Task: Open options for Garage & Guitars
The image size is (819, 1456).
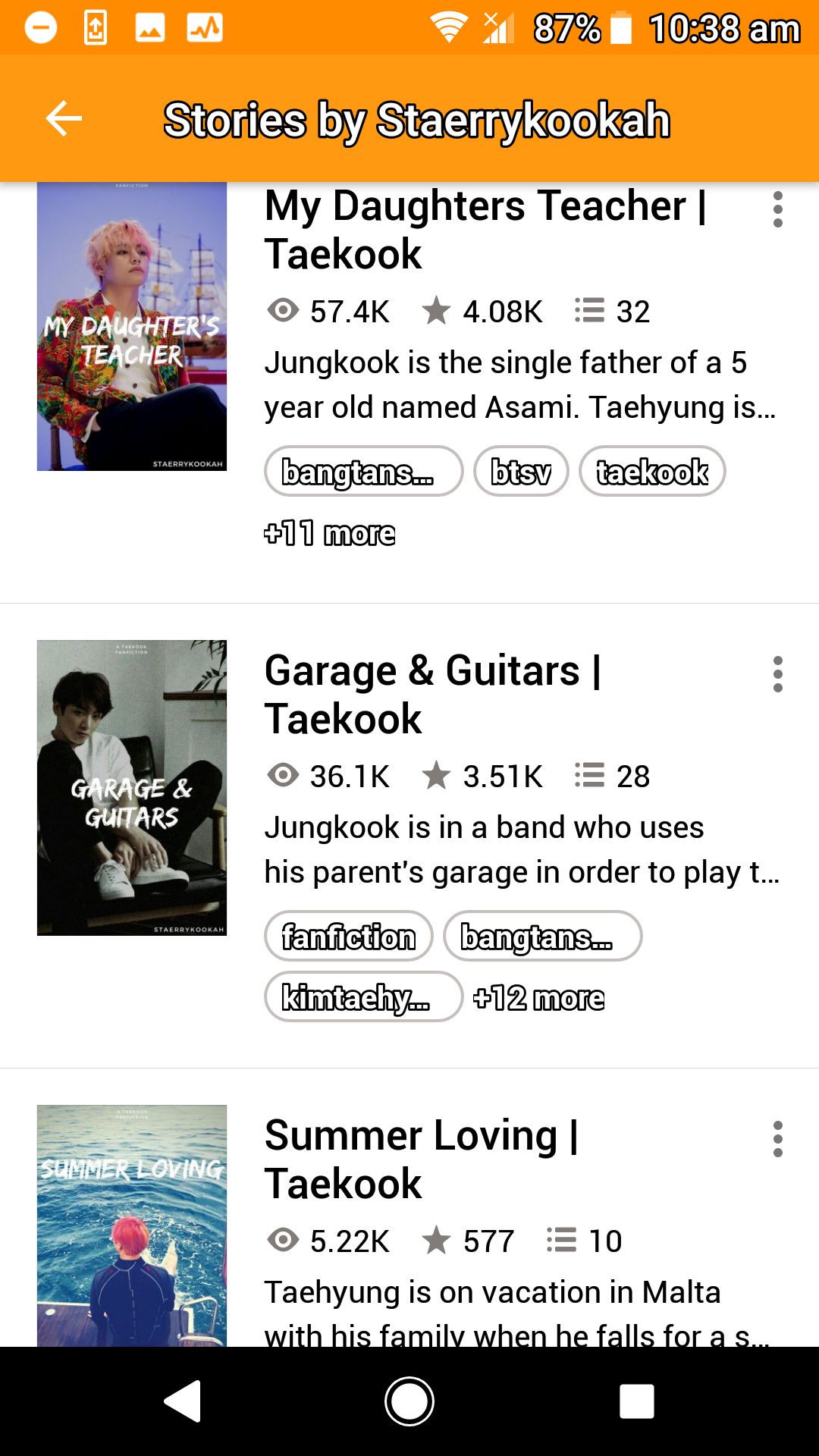Action: [x=777, y=674]
